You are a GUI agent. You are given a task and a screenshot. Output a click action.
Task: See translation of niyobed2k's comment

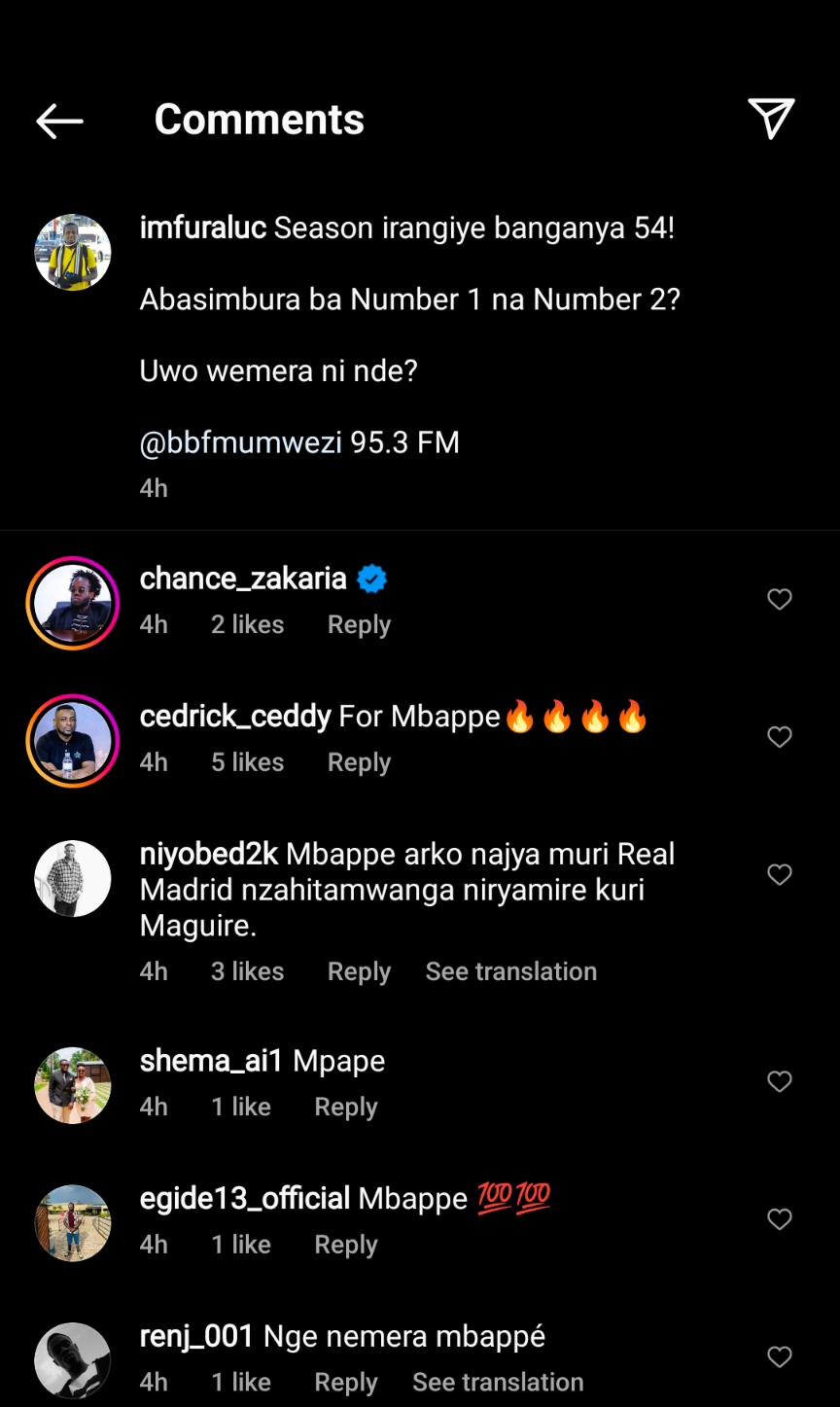point(510,971)
